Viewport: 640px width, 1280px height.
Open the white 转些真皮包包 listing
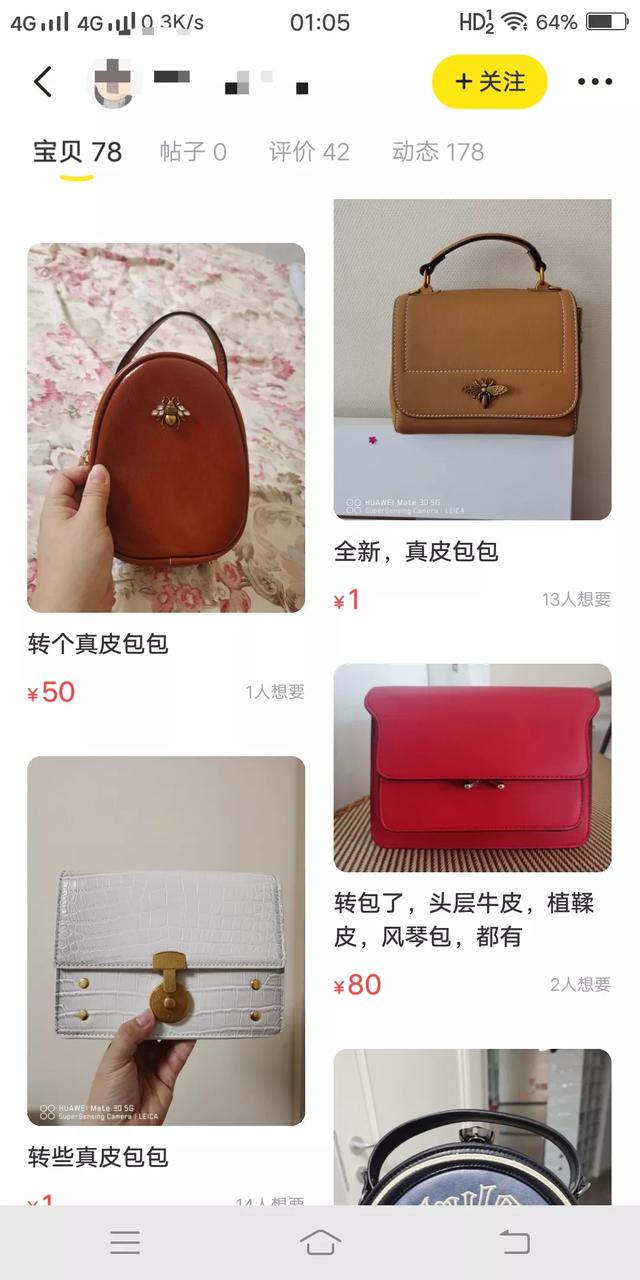coord(166,940)
